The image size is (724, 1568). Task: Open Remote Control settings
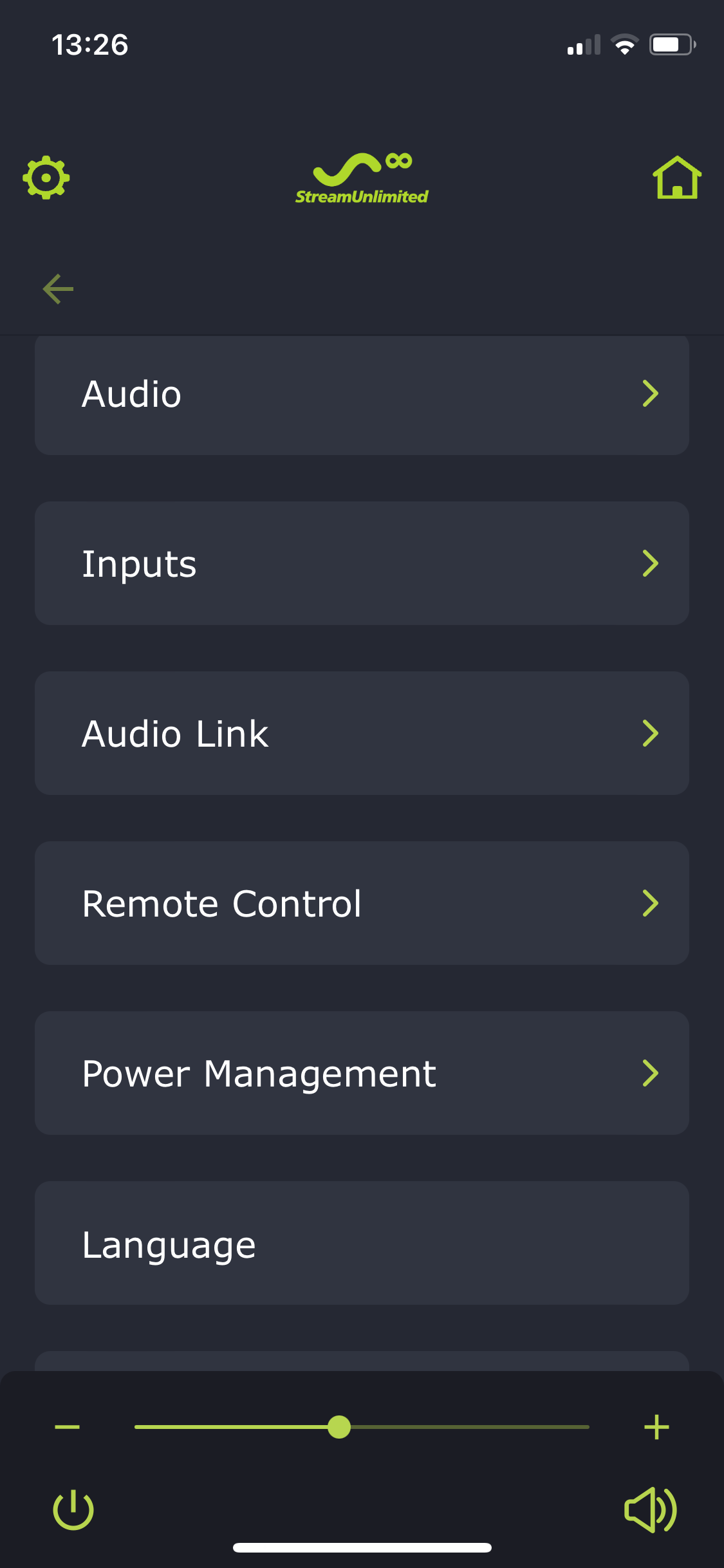(362, 903)
